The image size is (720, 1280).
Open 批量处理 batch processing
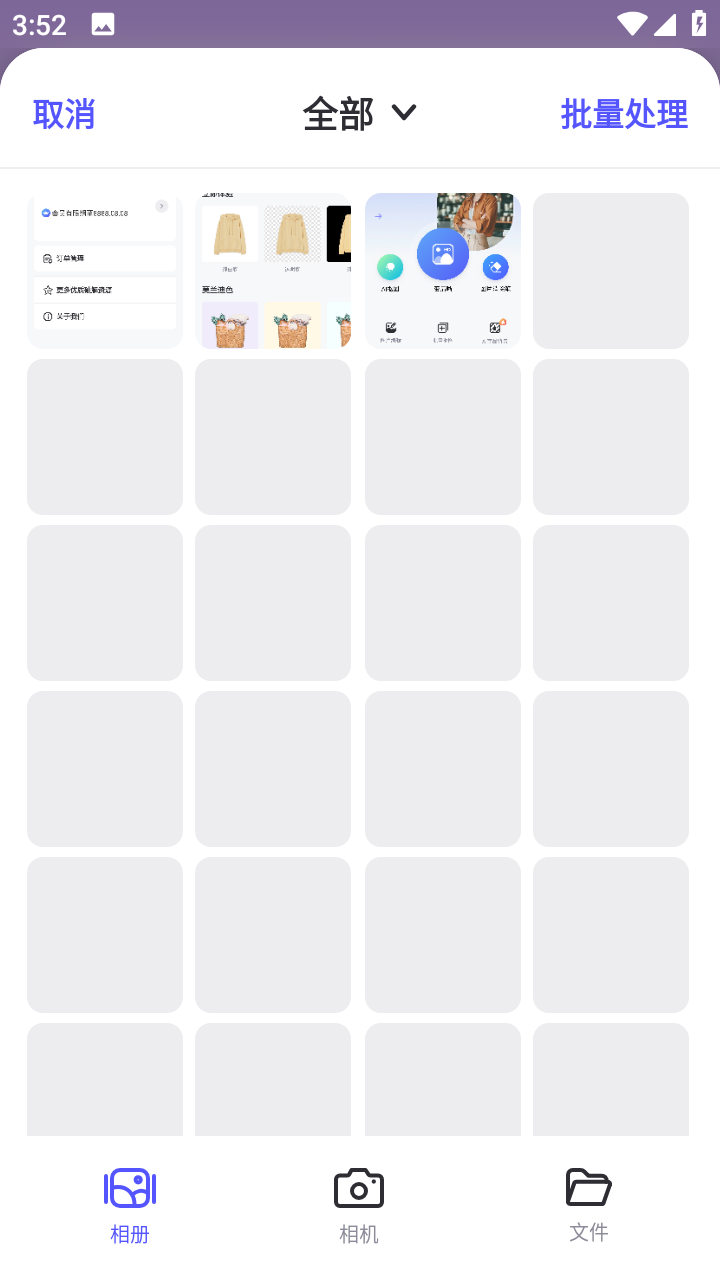pyautogui.click(x=624, y=114)
